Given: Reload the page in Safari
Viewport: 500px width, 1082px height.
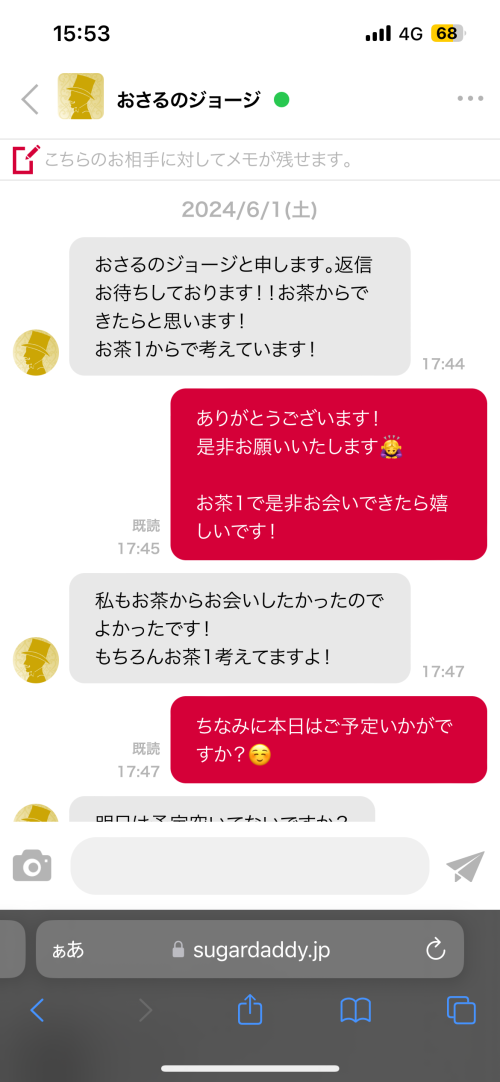Looking at the screenshot, I should click(x=436, y=950).
